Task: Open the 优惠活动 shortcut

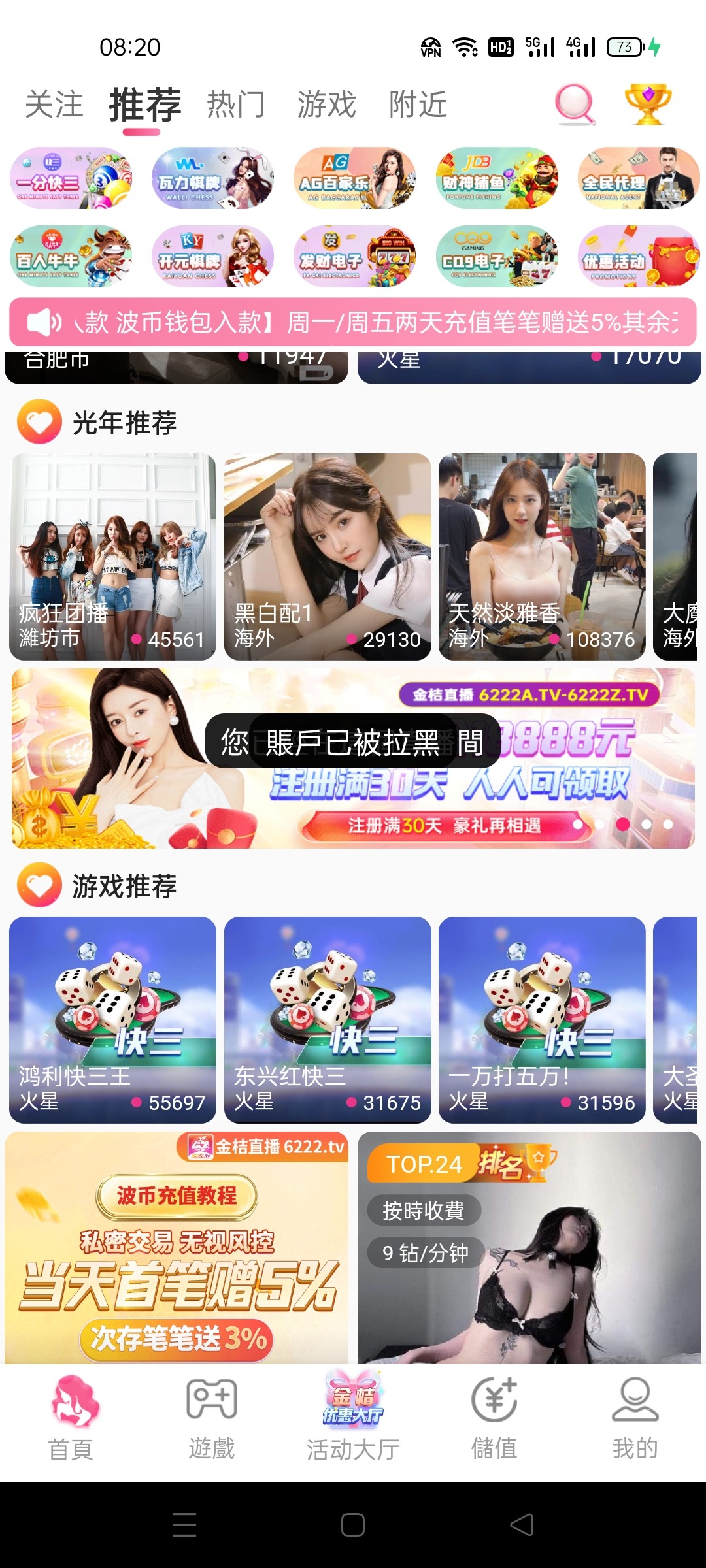Action: click(638, 257)
